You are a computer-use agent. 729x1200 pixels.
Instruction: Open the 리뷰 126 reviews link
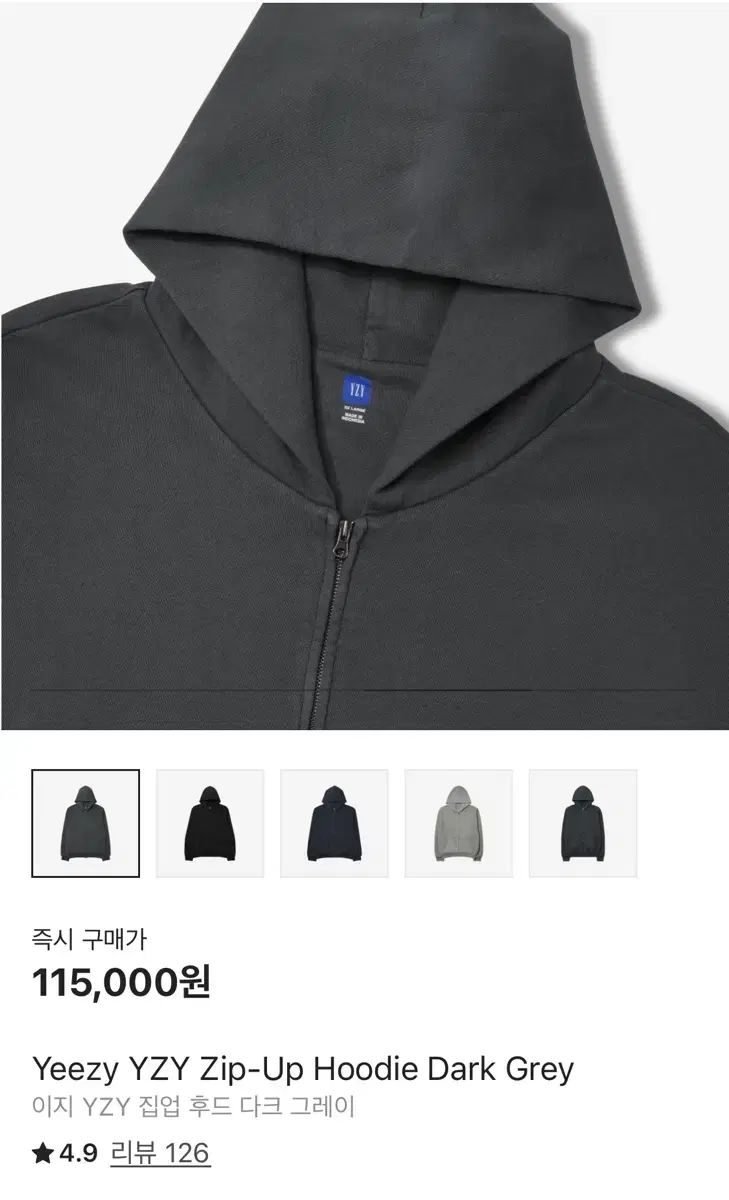click(159, 1153)
